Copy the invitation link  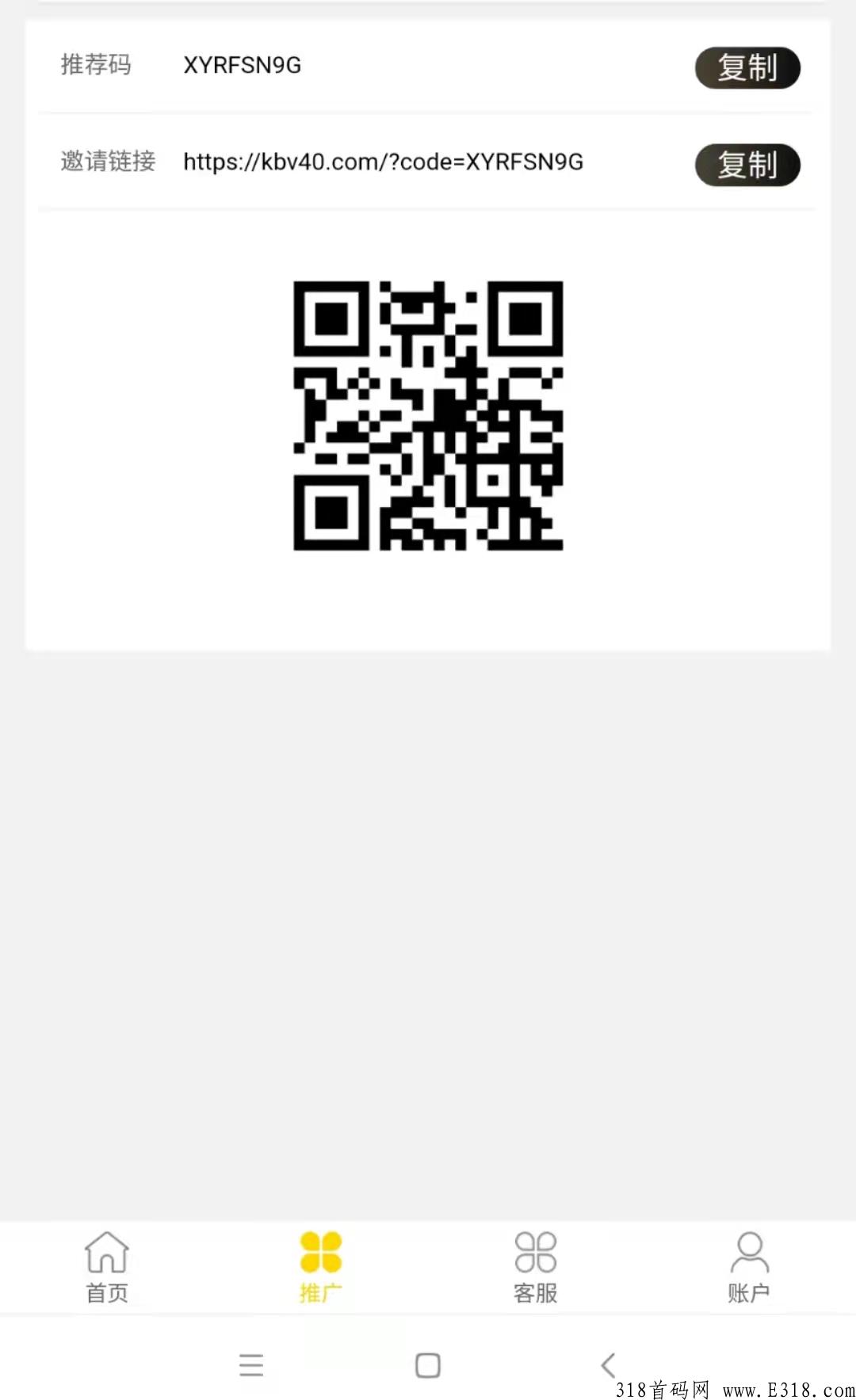click(x=747, y=165)
